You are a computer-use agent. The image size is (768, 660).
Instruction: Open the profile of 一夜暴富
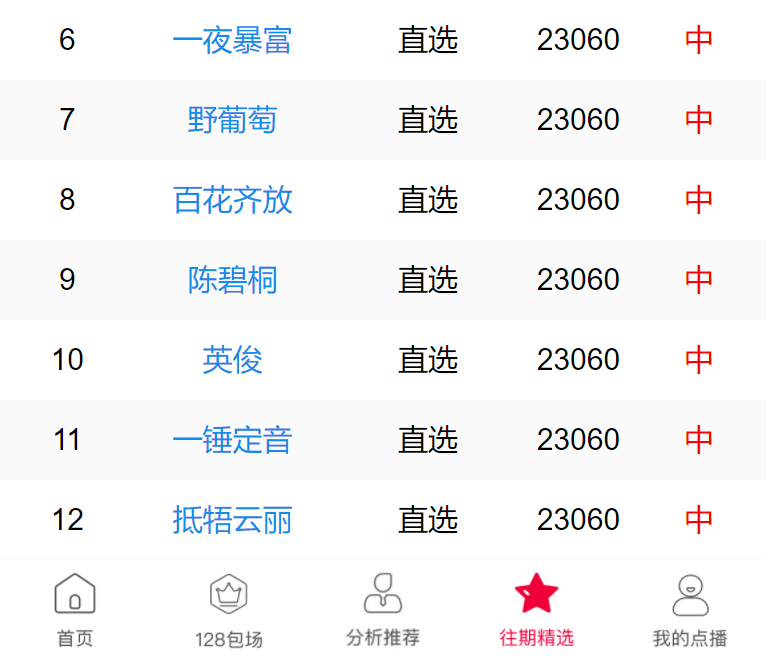pos(232,40)
